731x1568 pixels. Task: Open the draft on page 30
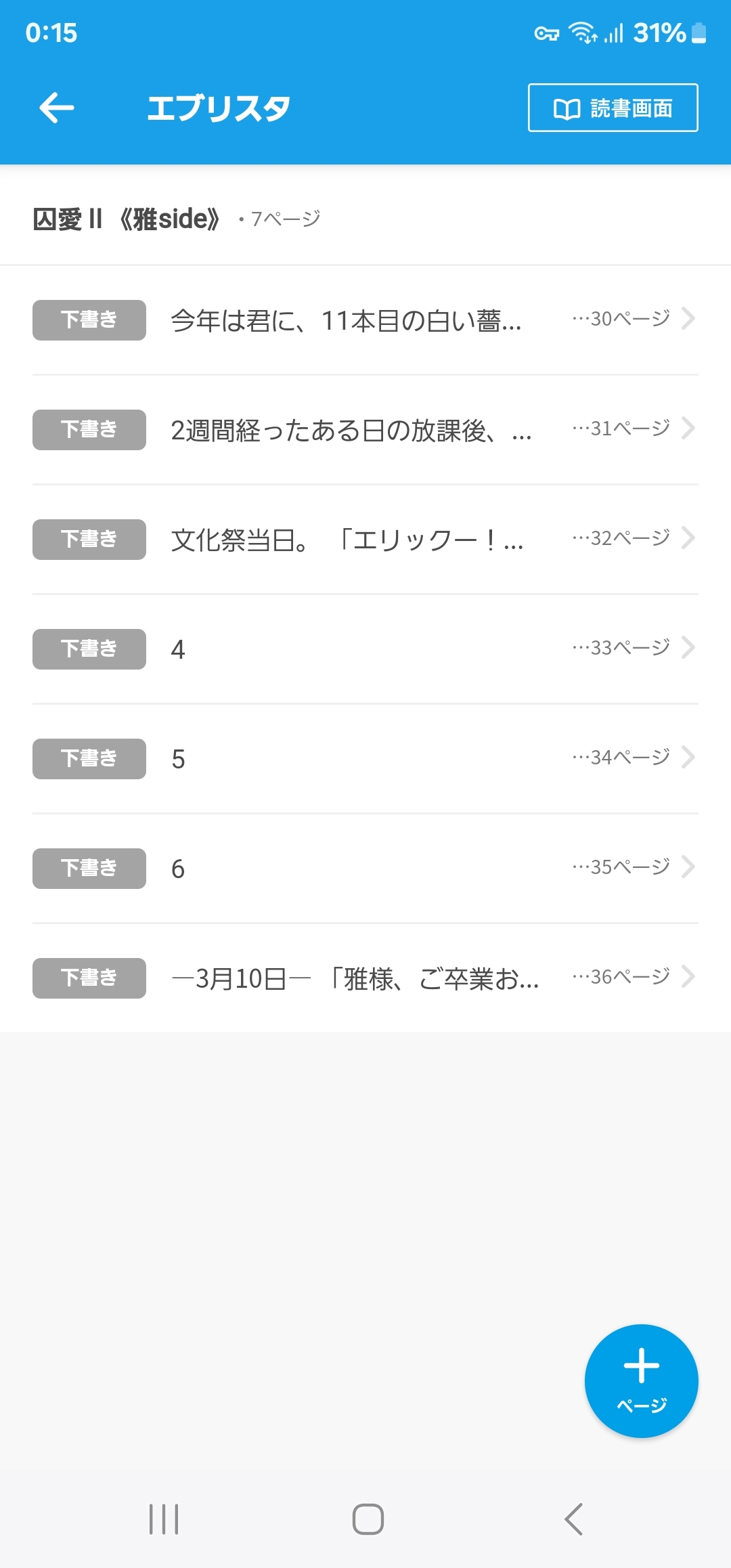pos(365,320)
